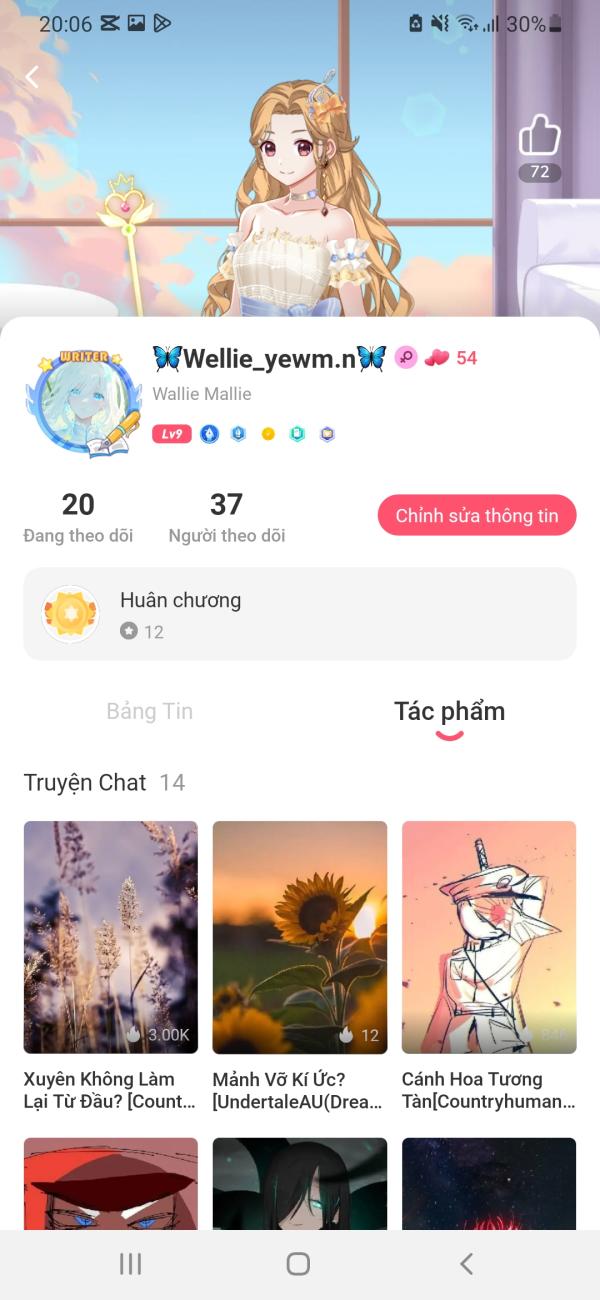Open story Xuyên Không Làm Lại Từ Đầu?
The image size is (600, 1300).
pyautogui.click(x=110, y=966)
